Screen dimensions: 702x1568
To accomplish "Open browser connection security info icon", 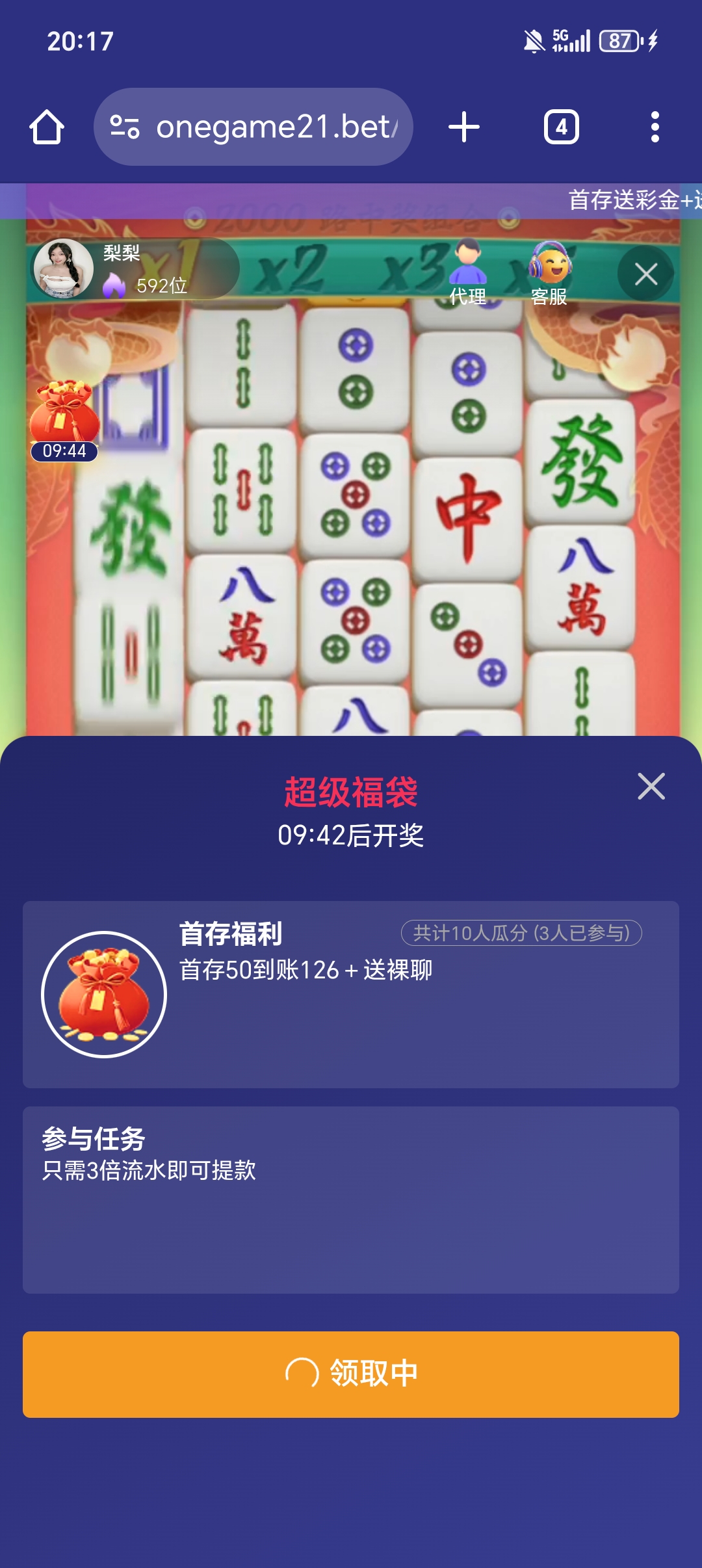I will (125, 126).
